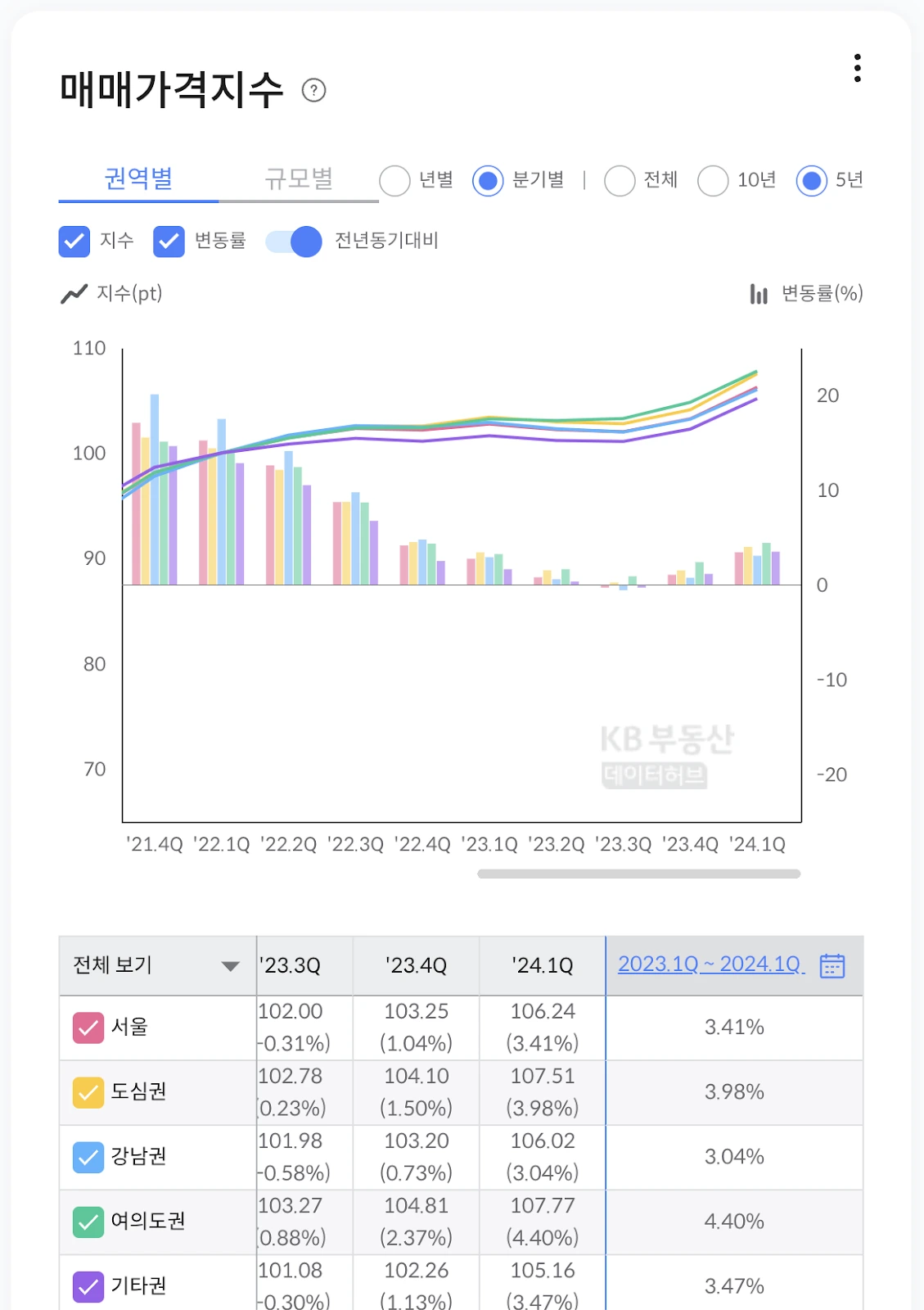Toggle the 강남권 region checkbox

[88, 1157]
